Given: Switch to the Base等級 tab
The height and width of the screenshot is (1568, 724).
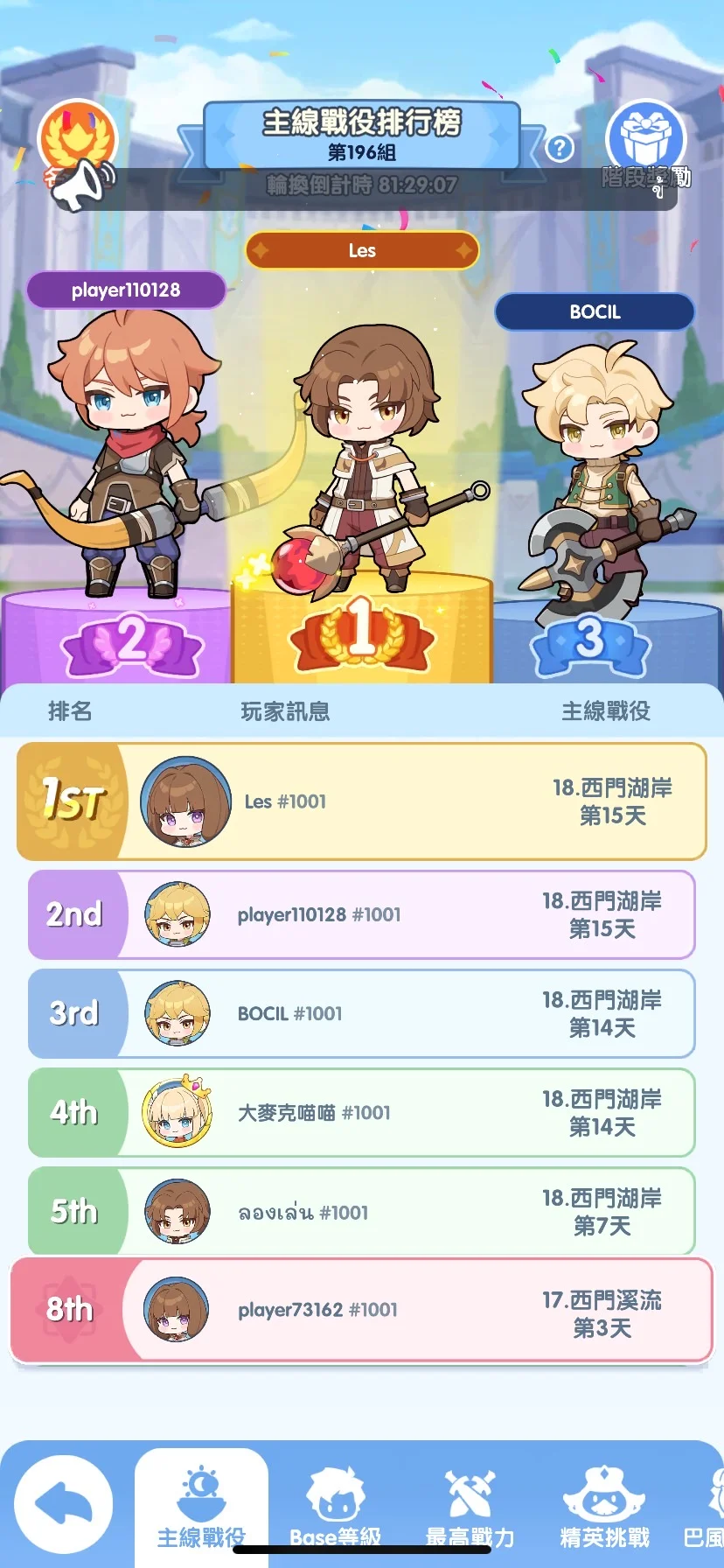Looking at the screenshot, I should pyautogui.click(x=336, y=1507).
